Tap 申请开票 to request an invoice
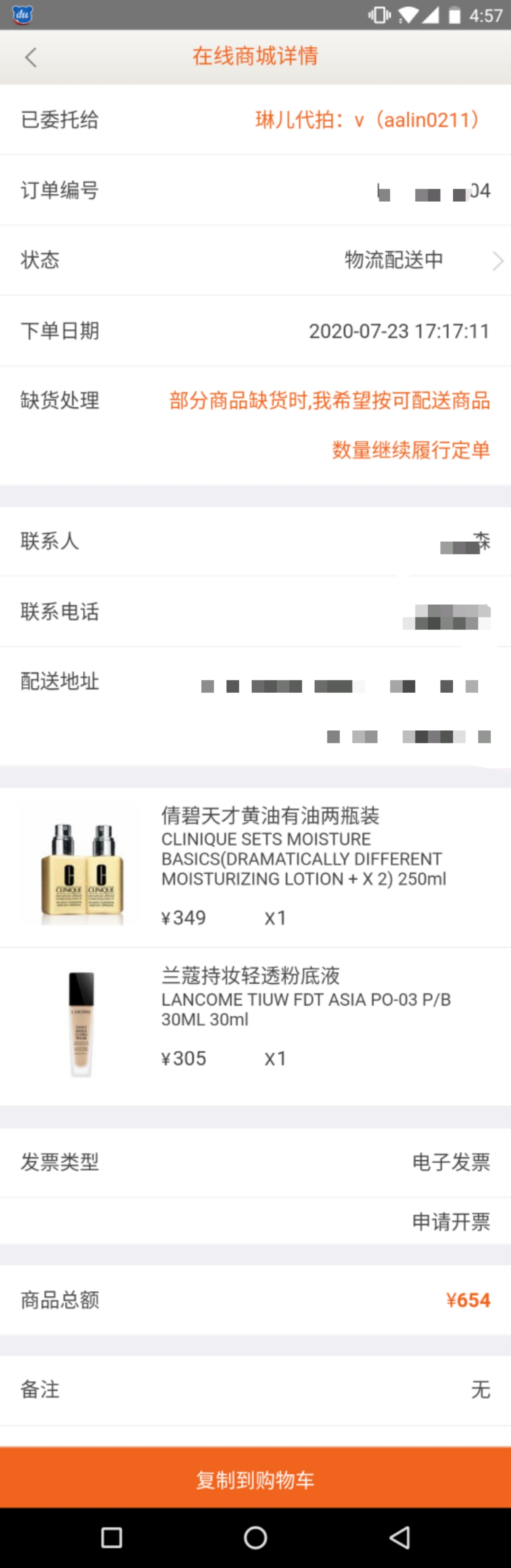511x1568 pixels. click(451, 1222)
